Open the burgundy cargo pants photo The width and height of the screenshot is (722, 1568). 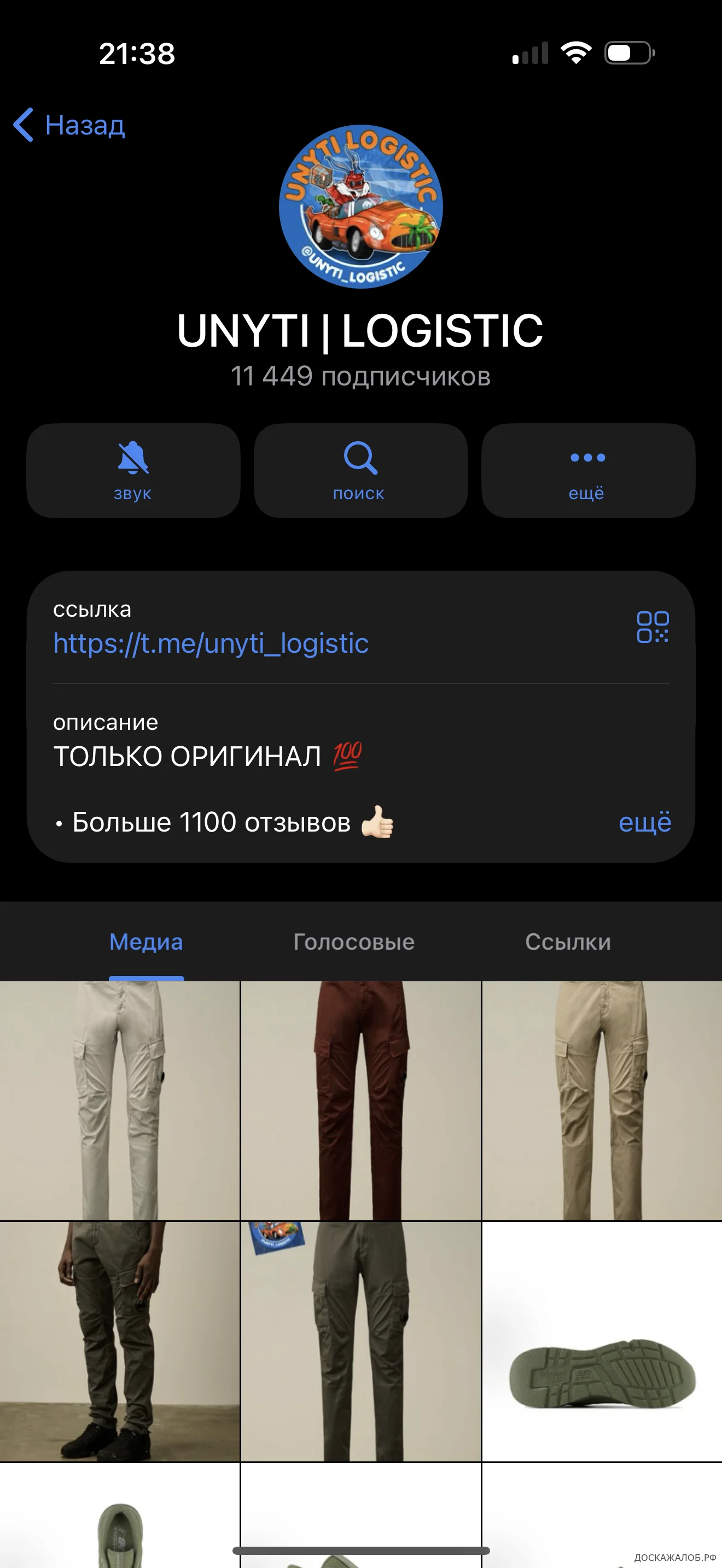coord(360,1100)
